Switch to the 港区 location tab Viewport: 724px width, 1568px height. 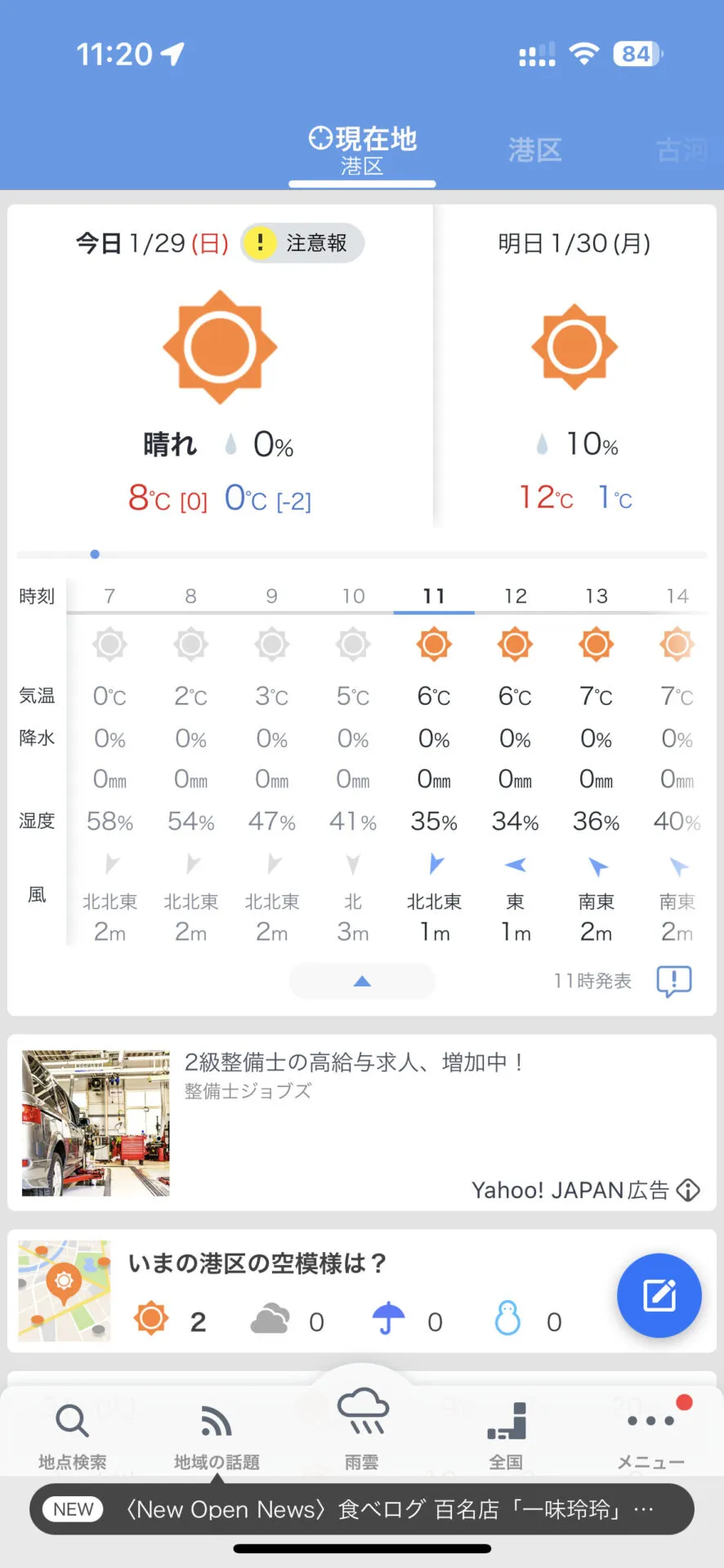click(x=535, y=149)
